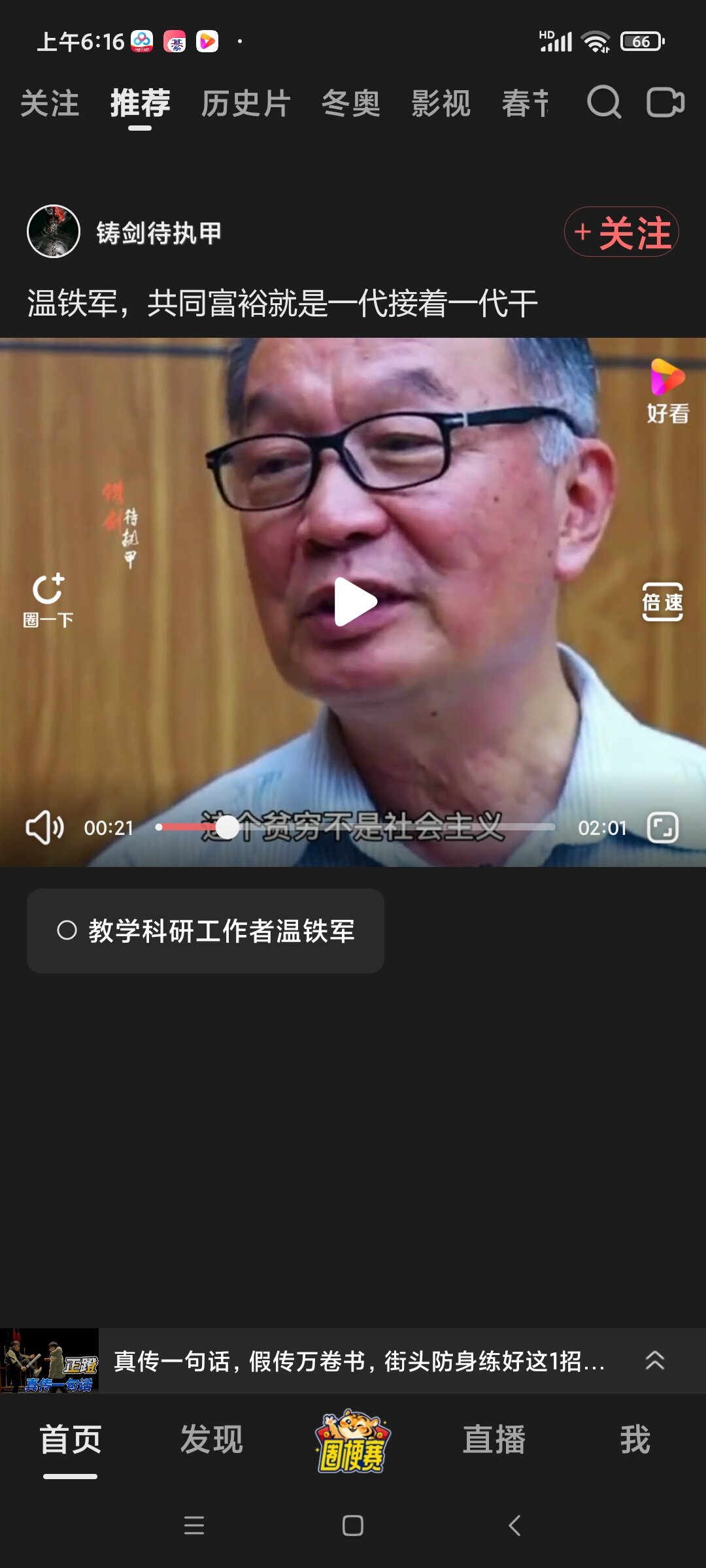Go to the 发现 tab
706x1568 pixels.
click(x=211, y=1440)
